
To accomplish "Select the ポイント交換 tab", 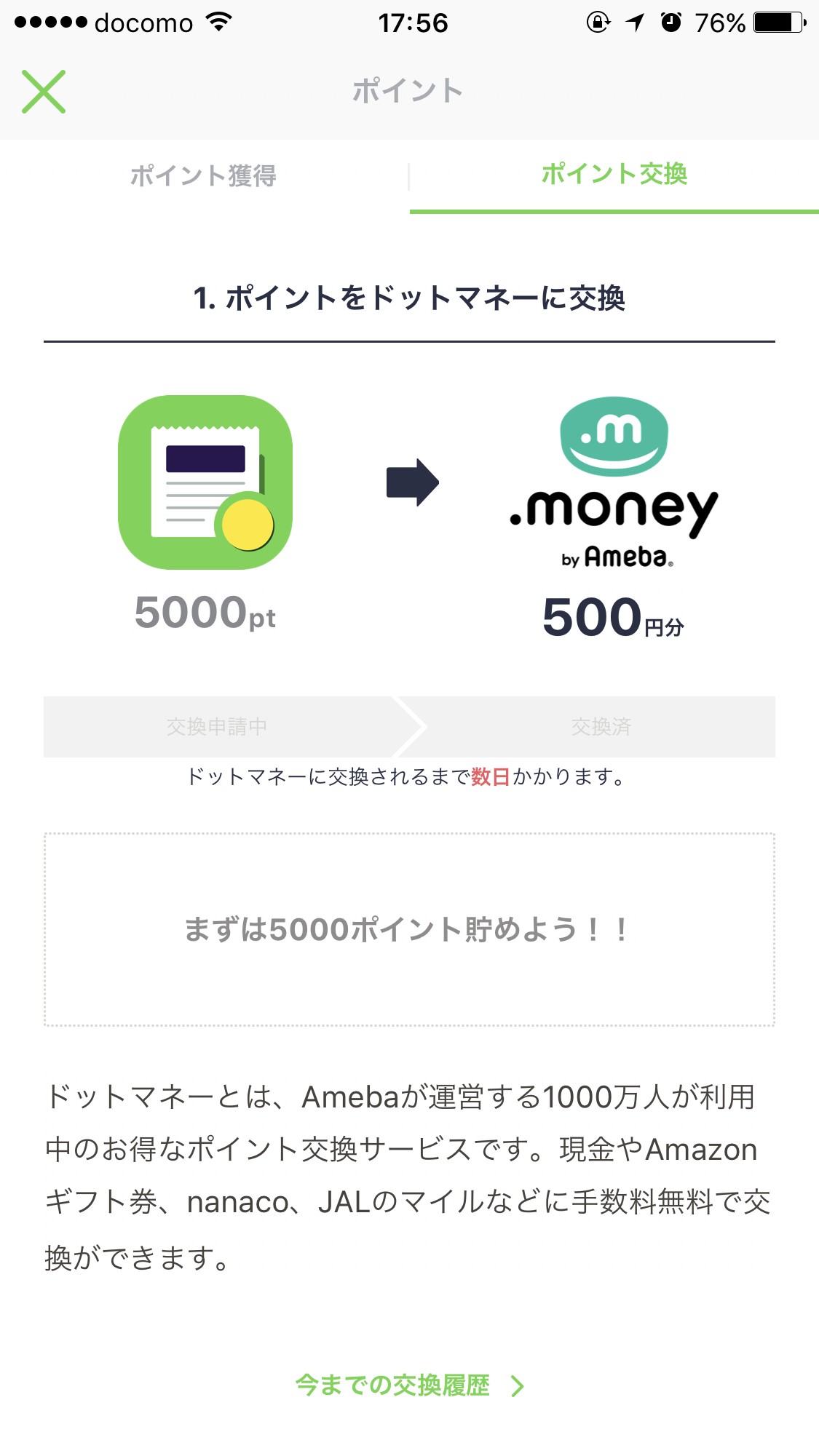I will 614,175.
